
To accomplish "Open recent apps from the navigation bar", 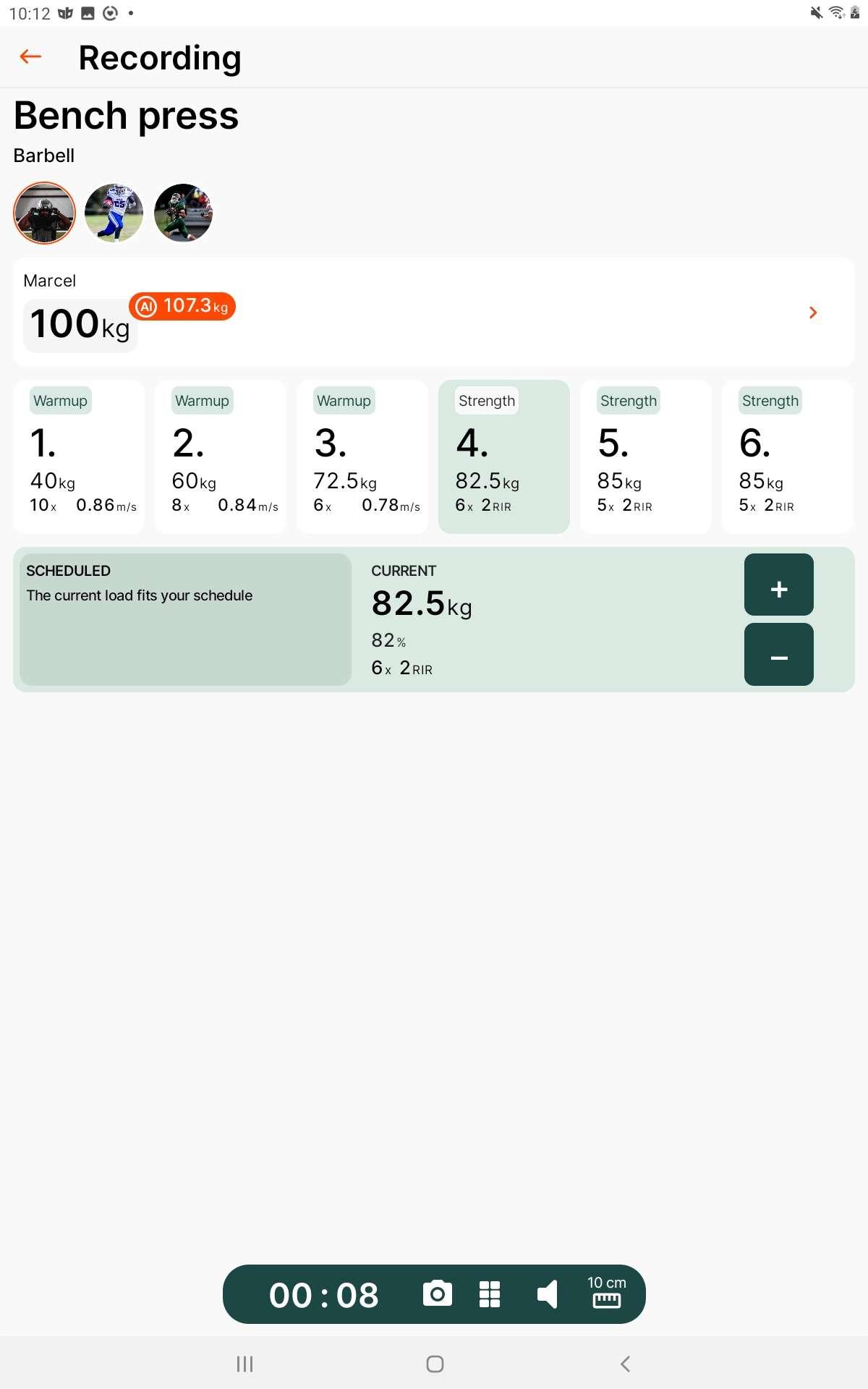I will click(x=244, y=1364).
